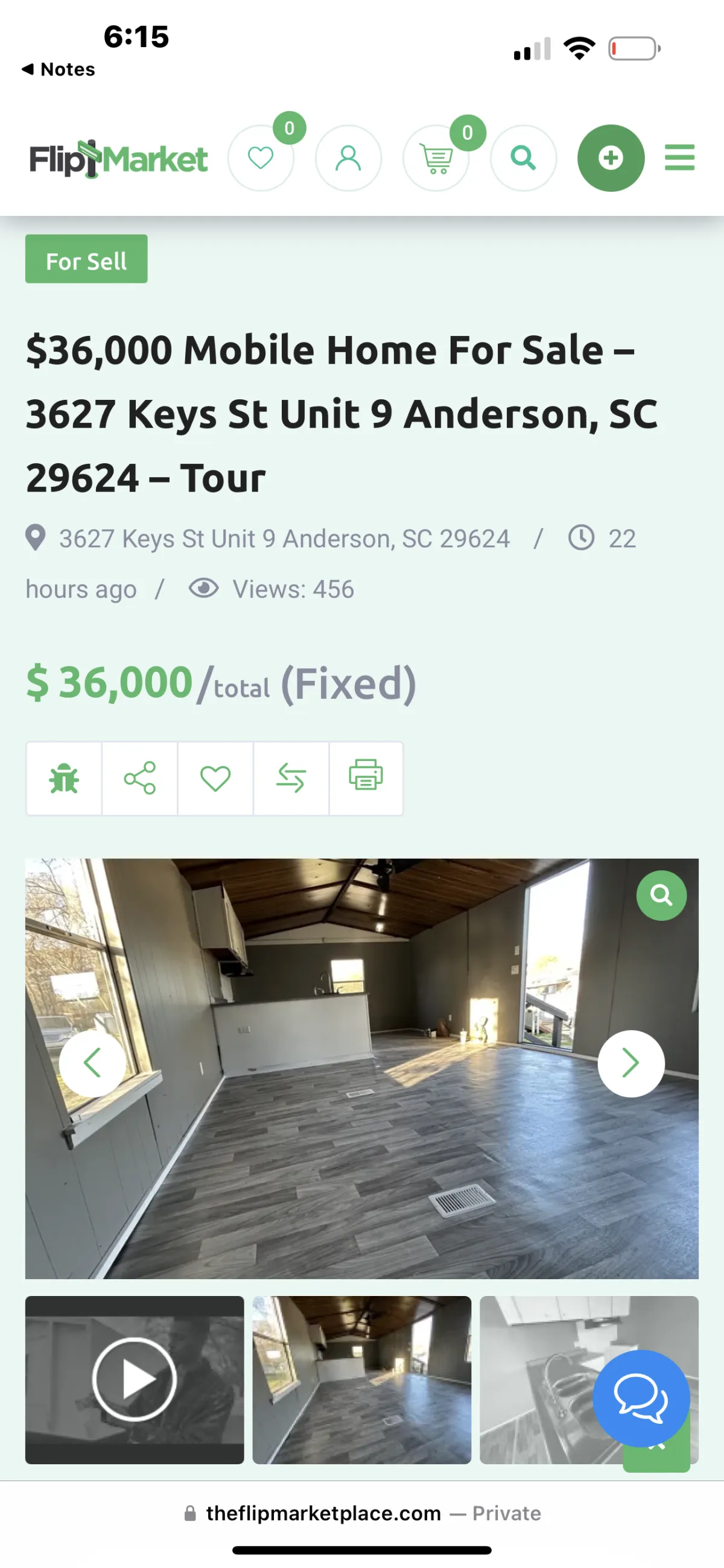Open the hamburger menu
The height and width of the screenshot is (1568, 724).
tap(679, 157)
